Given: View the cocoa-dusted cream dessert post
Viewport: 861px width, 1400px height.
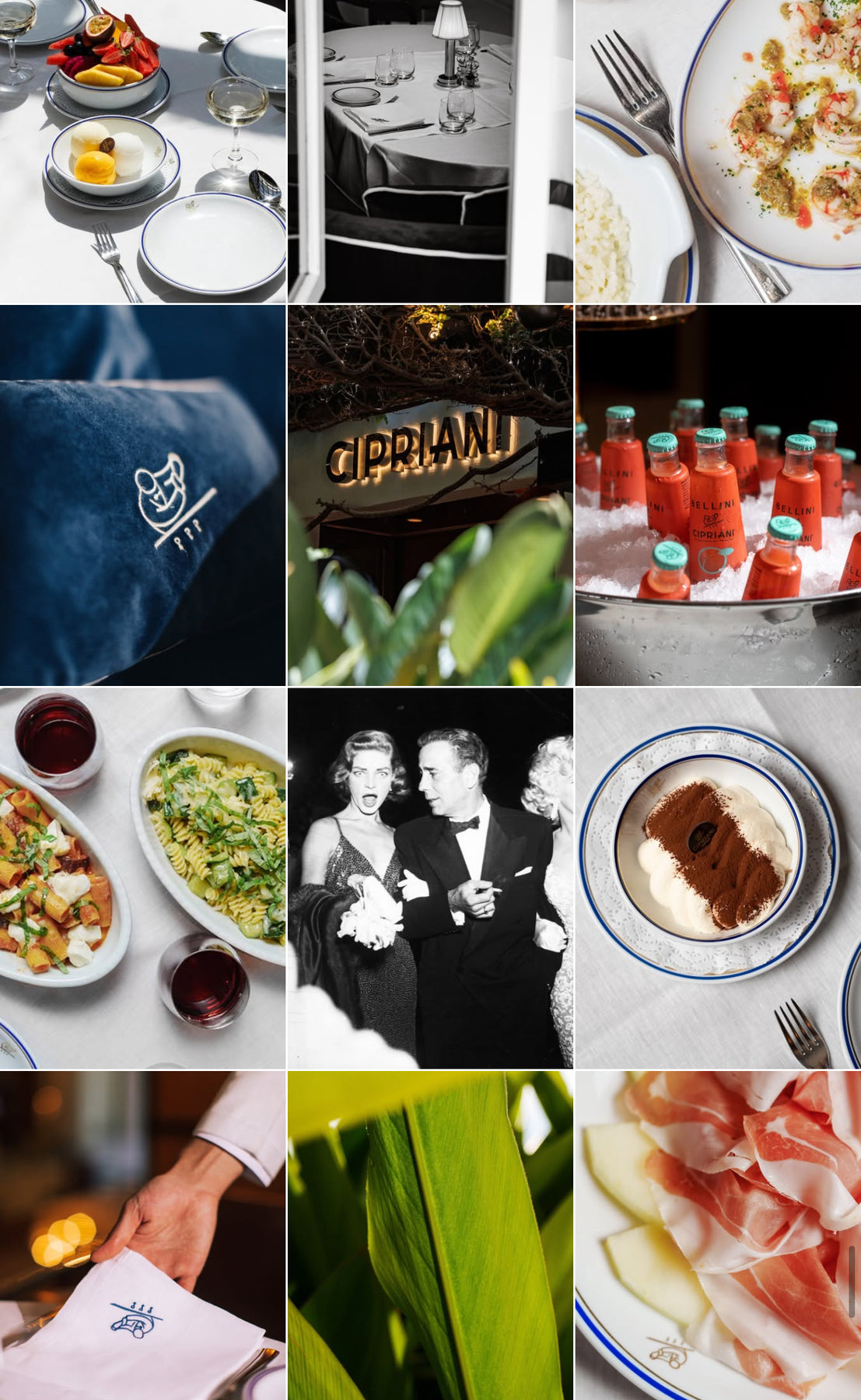Looking at the screenshot, I should tap(718, 877).
